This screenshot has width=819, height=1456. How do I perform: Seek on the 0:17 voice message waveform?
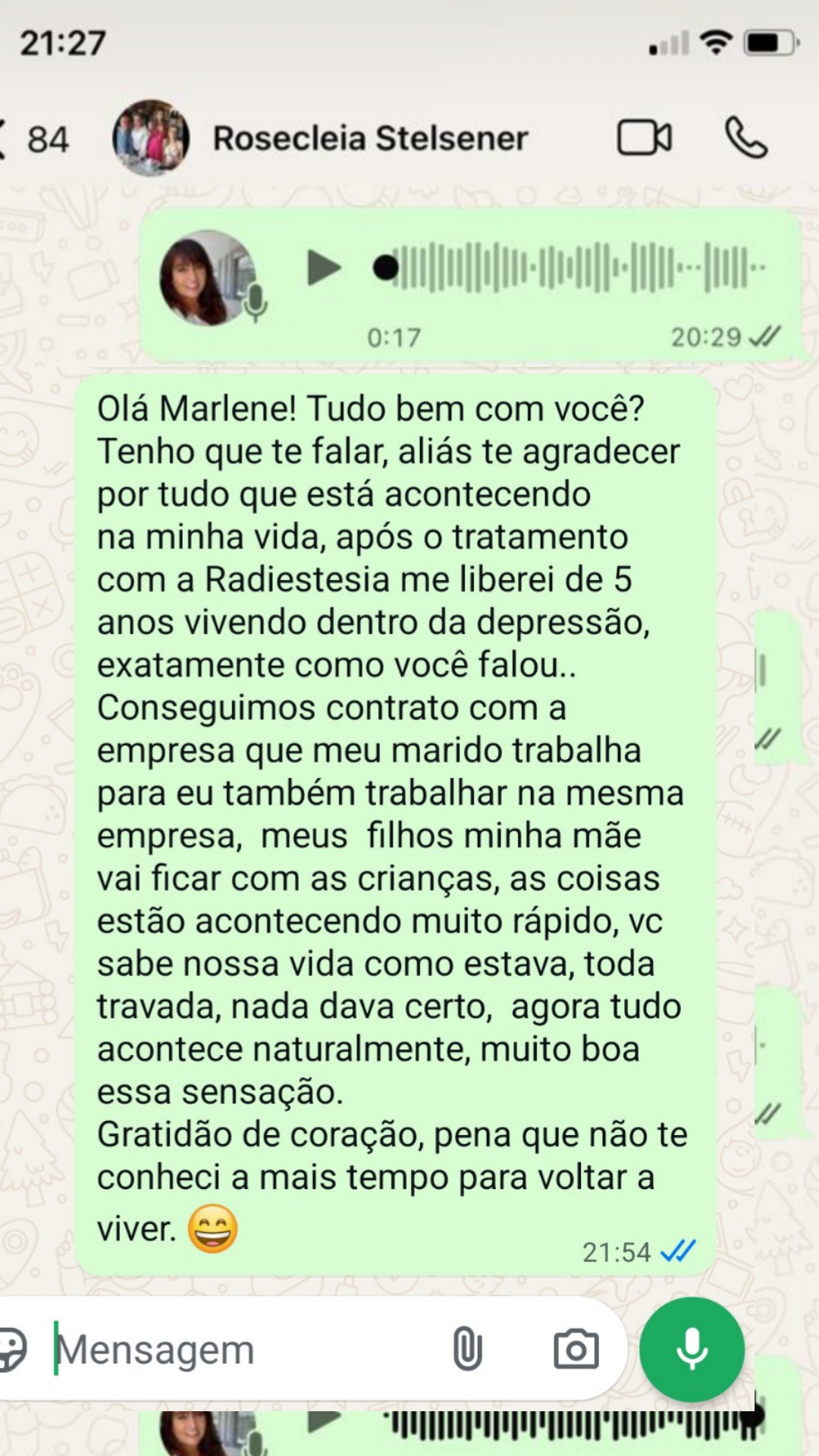tap(576, 268)
